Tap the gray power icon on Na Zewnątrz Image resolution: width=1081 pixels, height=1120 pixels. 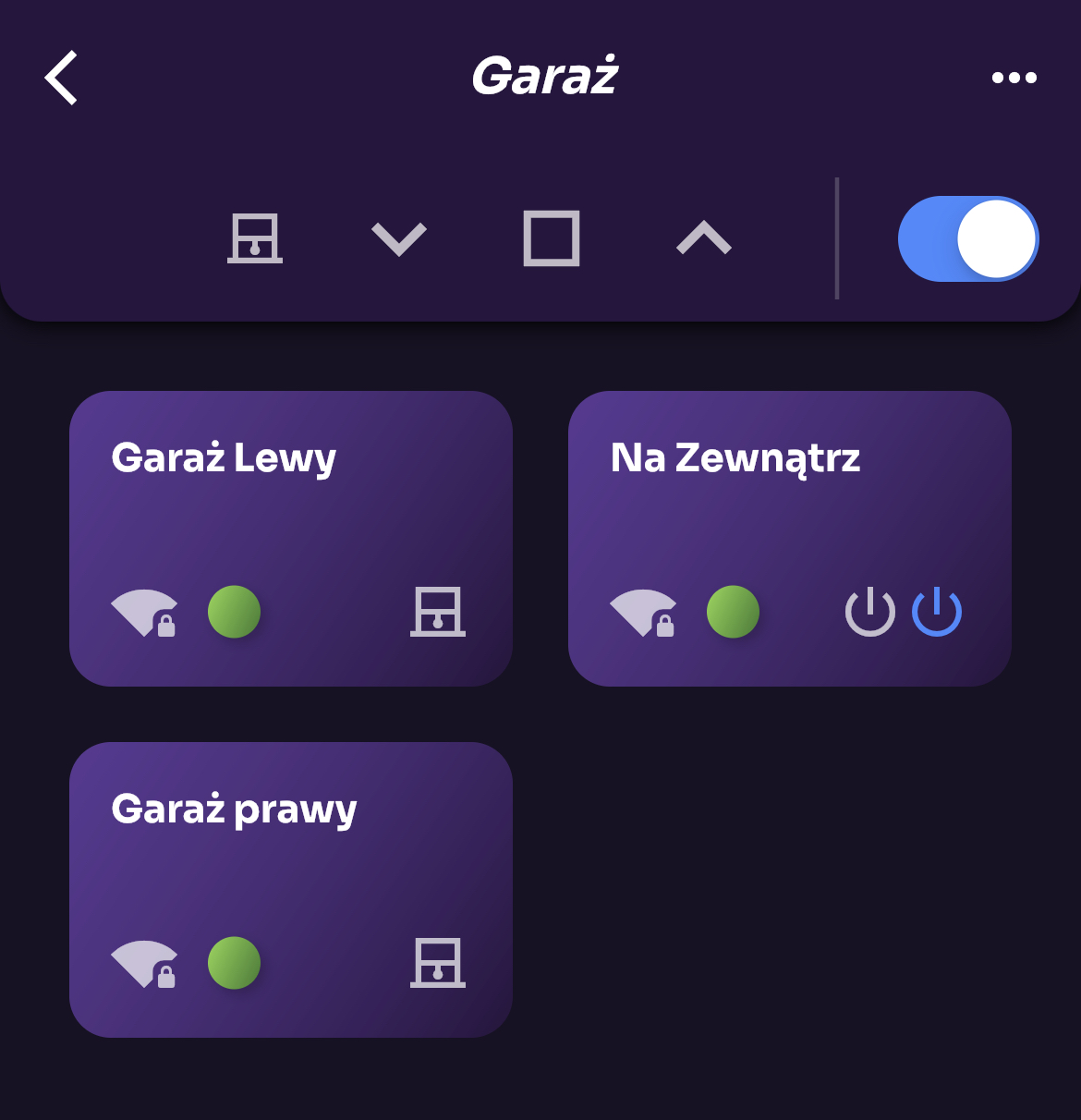click(x=870, y=612)
